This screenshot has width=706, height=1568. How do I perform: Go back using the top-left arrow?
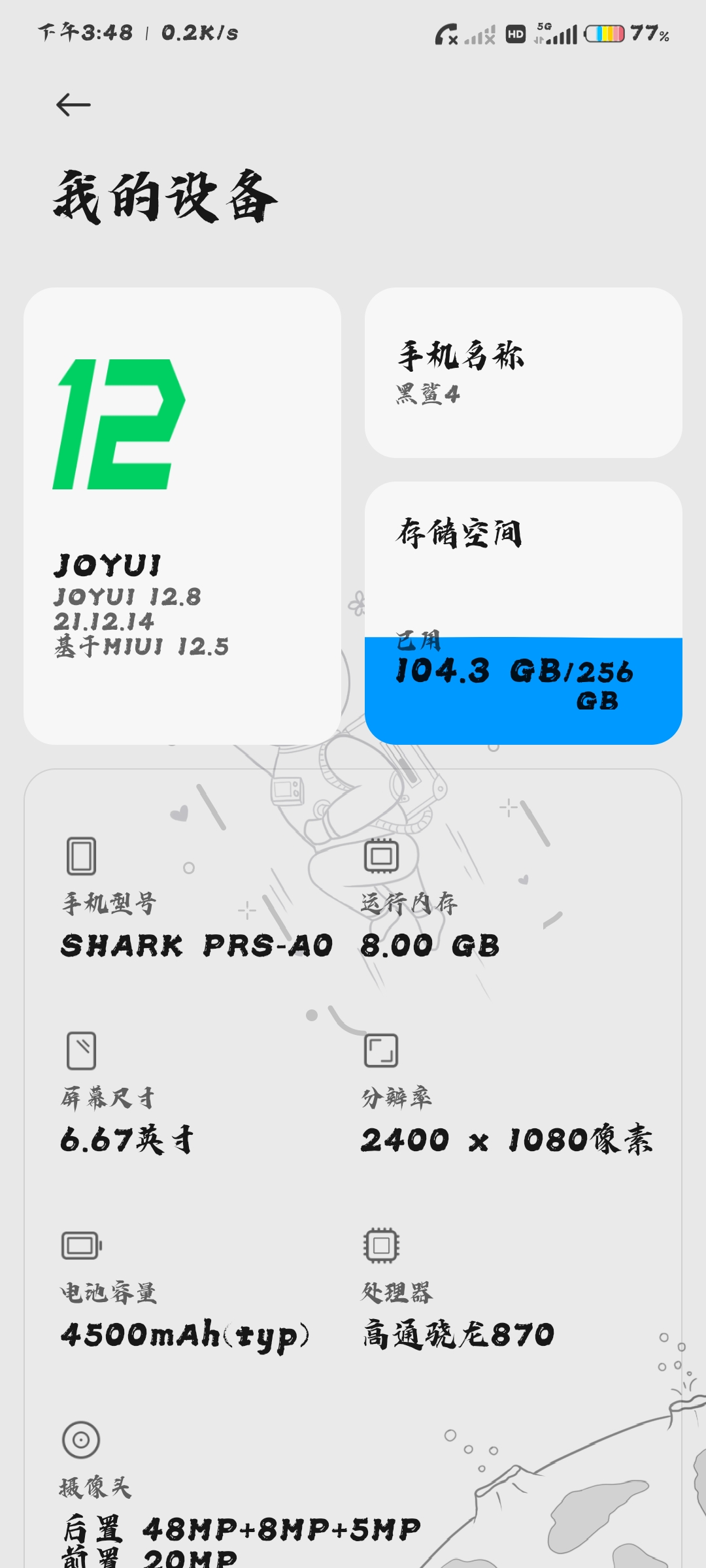point(73,105)
